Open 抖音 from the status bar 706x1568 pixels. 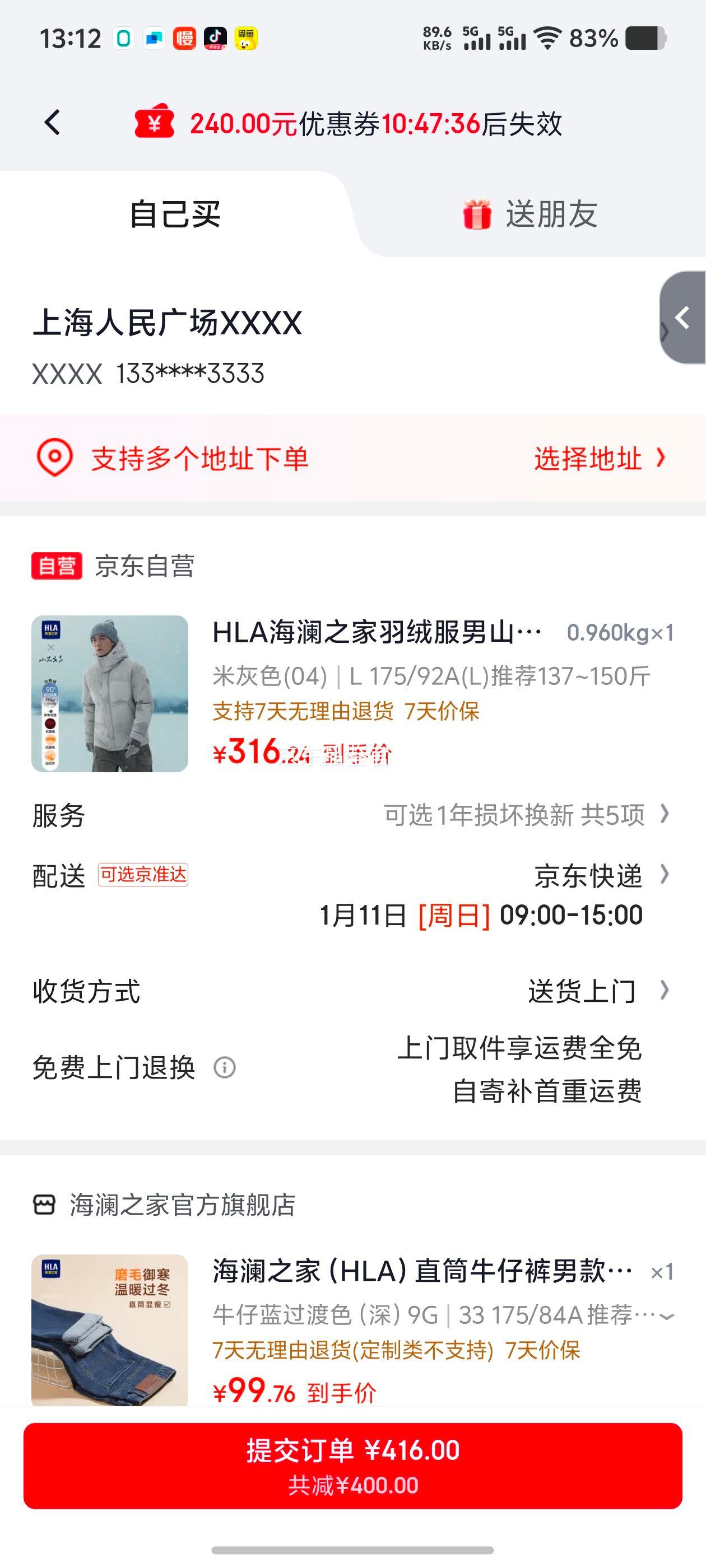coord(217,38)
